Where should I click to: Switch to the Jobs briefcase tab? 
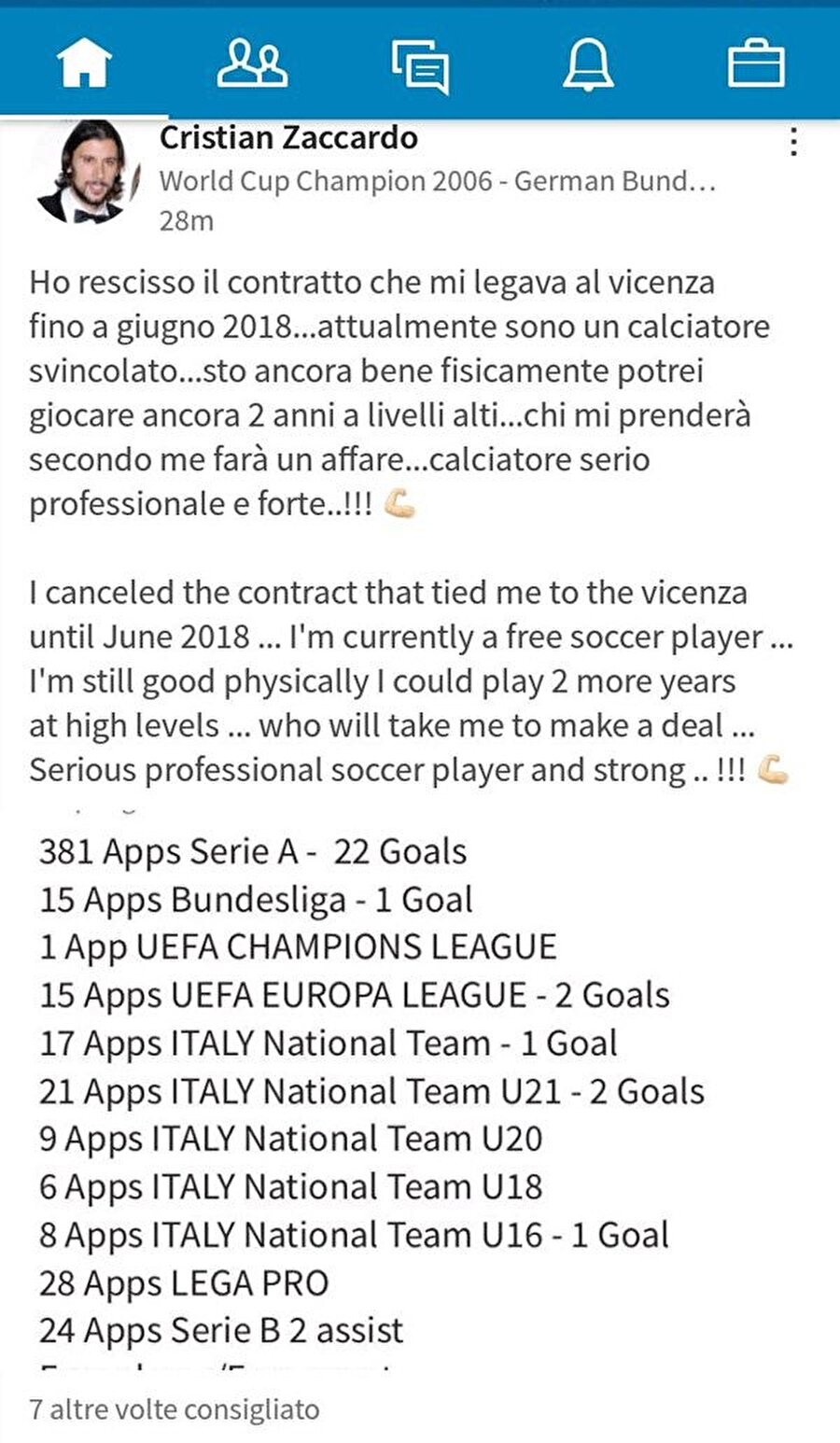tap(755, 63)
